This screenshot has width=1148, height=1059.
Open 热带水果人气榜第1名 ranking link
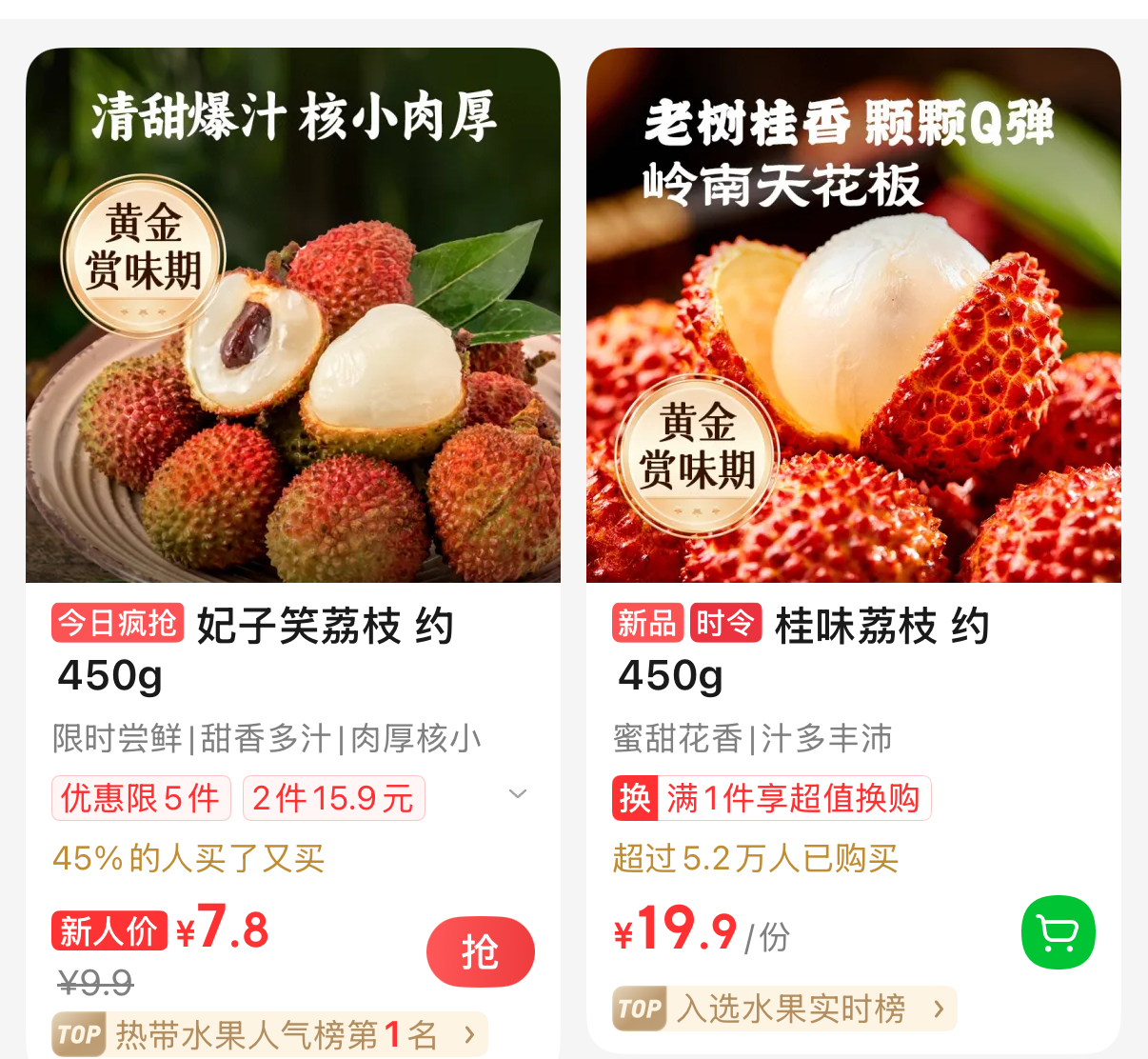click(269, 1034)
